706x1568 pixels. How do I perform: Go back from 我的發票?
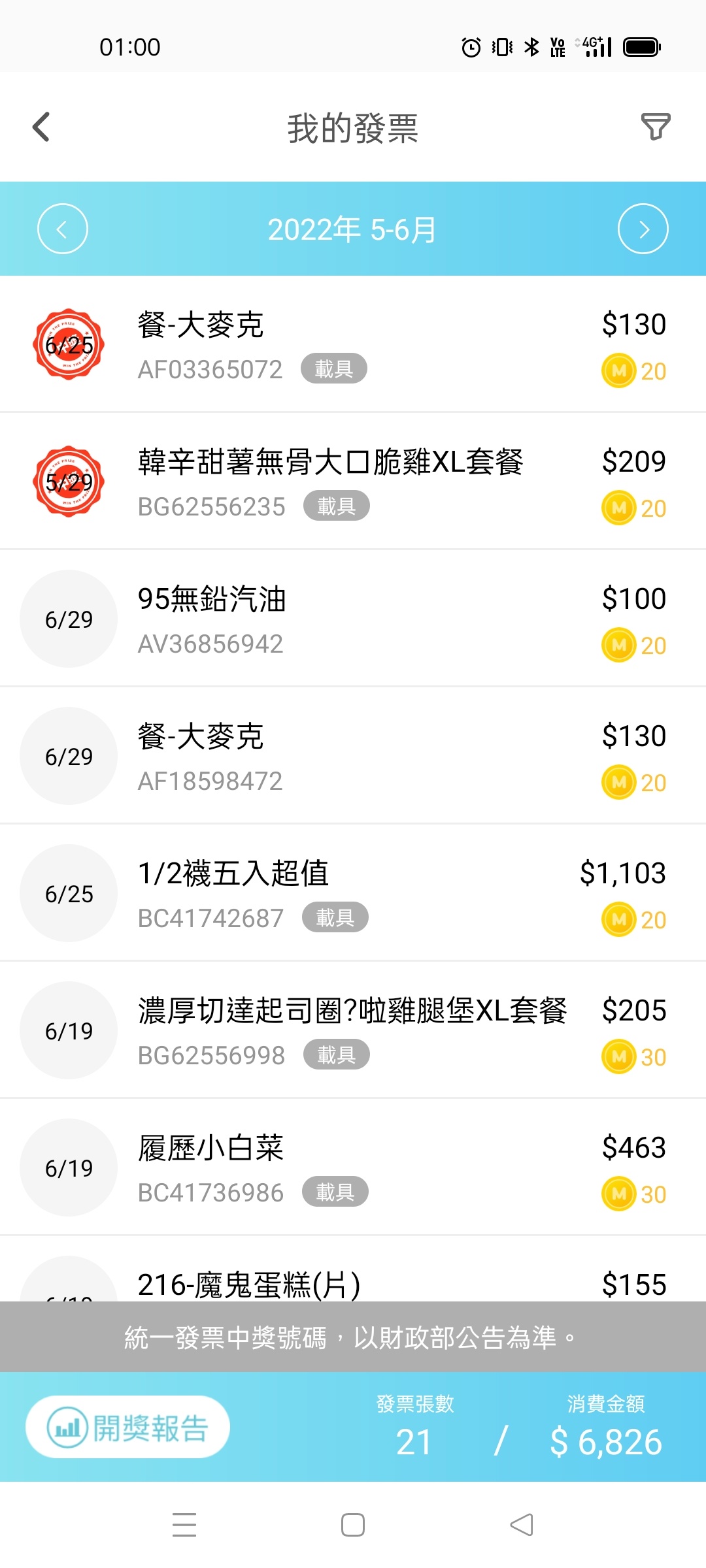(41, 127)
